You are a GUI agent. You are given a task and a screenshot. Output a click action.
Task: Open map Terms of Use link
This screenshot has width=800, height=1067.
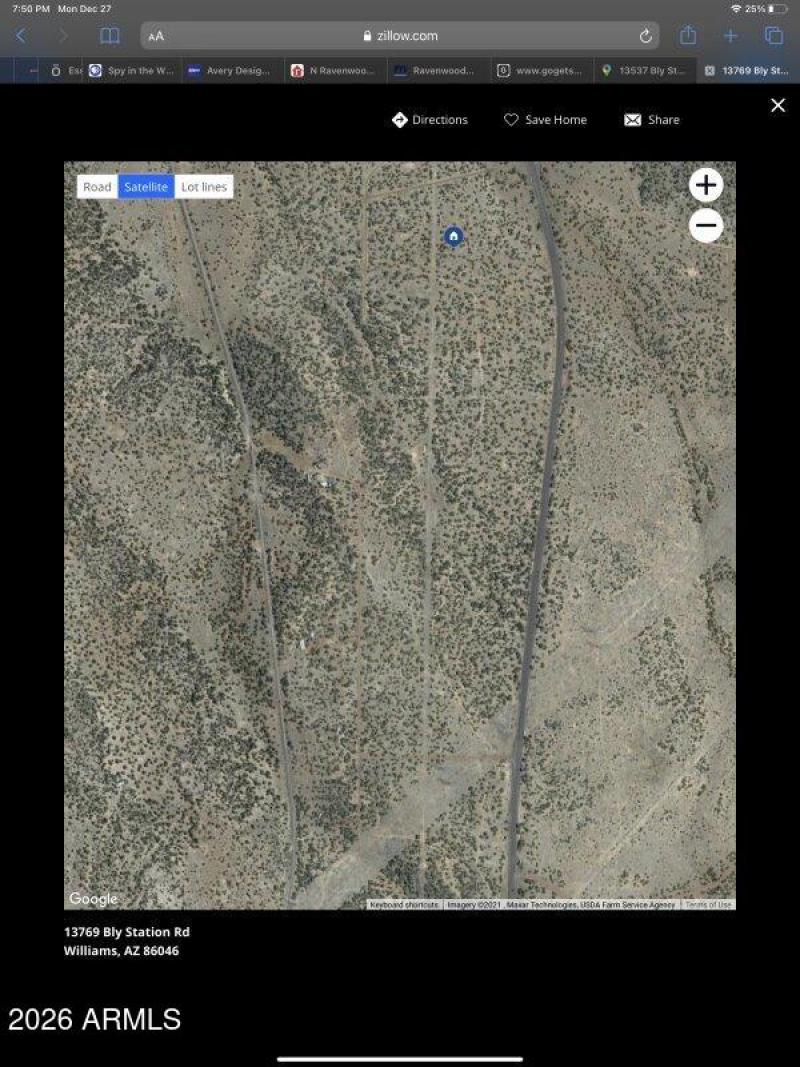708,905
